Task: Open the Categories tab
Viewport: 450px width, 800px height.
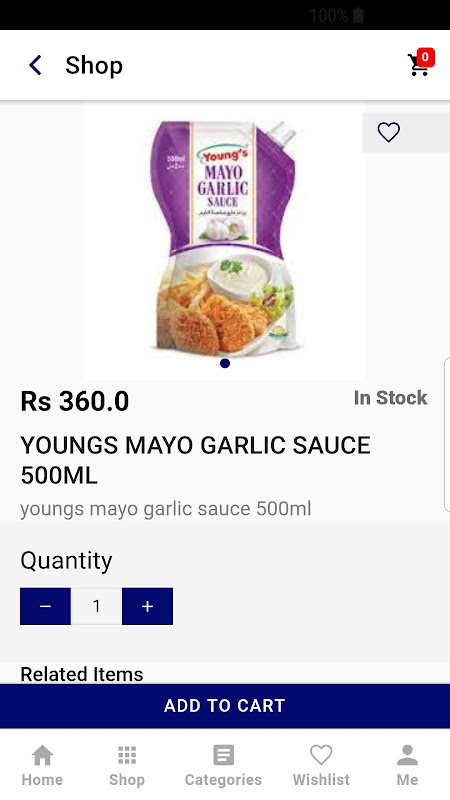Action: (x=223, y=765)
